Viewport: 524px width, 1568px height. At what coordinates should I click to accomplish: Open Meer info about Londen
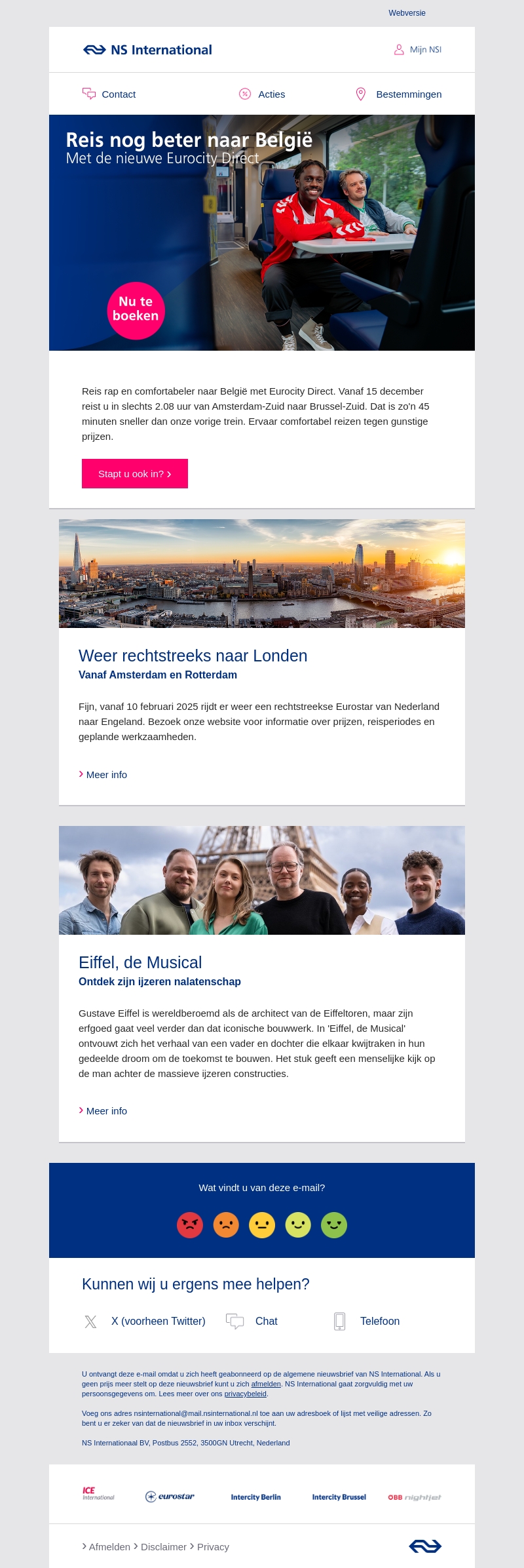point(105,775)
